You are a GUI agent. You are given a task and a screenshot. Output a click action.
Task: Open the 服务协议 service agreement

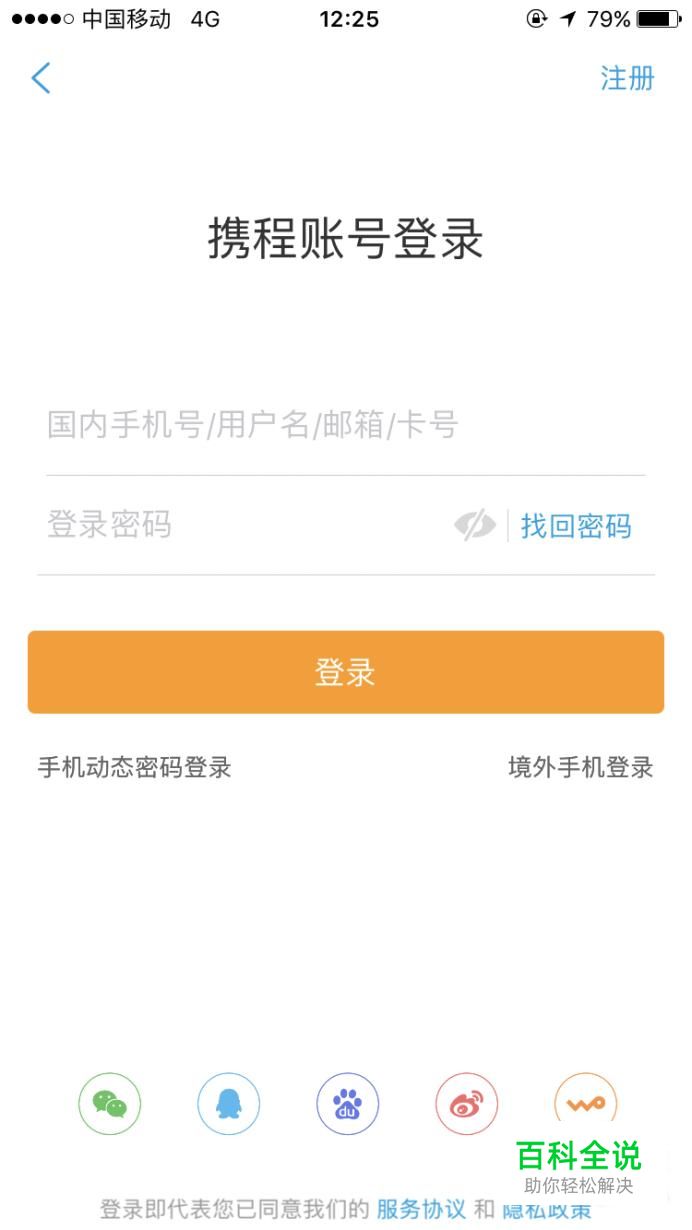[421, 1209]
